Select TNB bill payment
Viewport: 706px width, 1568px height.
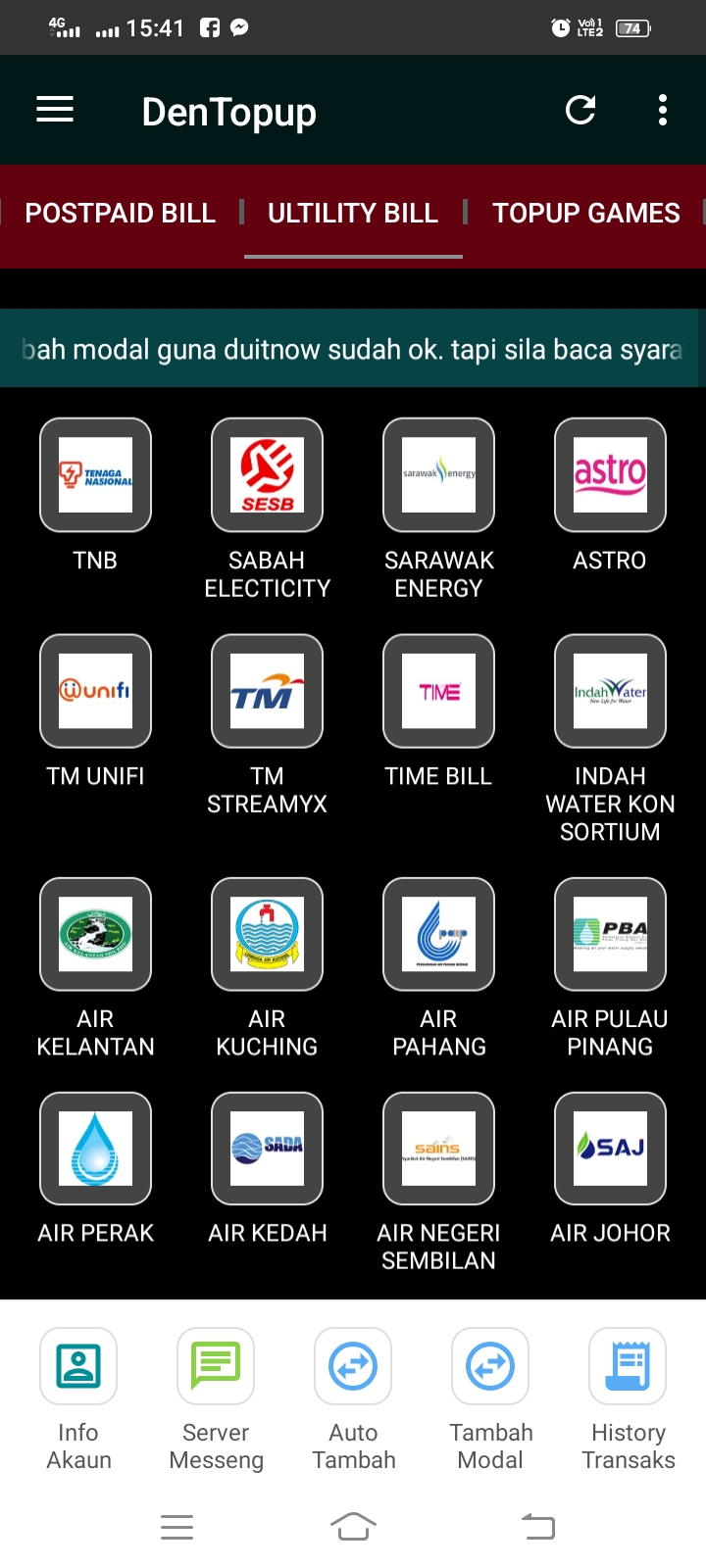coord(95,475)
